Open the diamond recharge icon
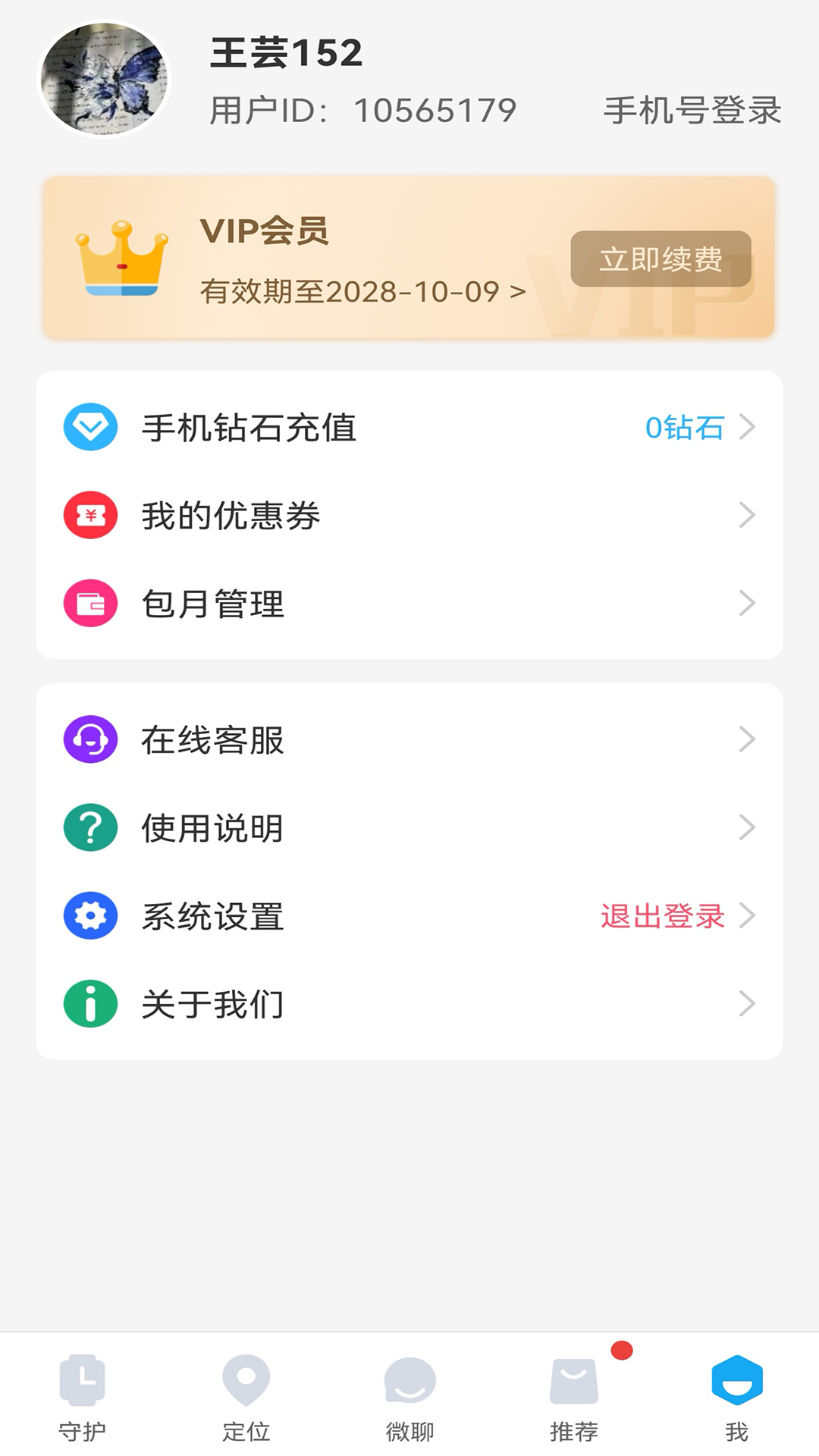 (x=89, y=427)
